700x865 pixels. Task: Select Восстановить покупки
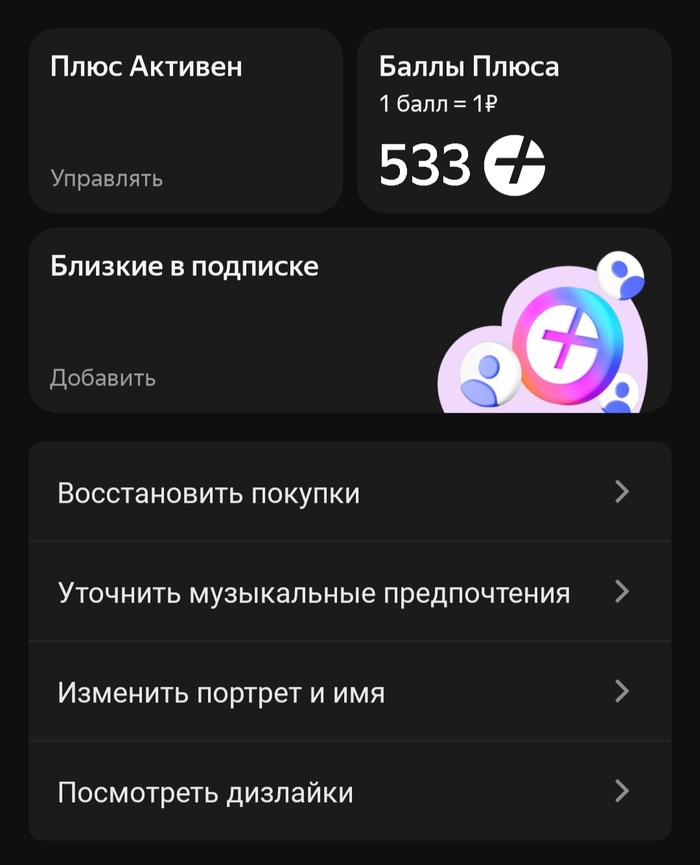click(349, 492)
